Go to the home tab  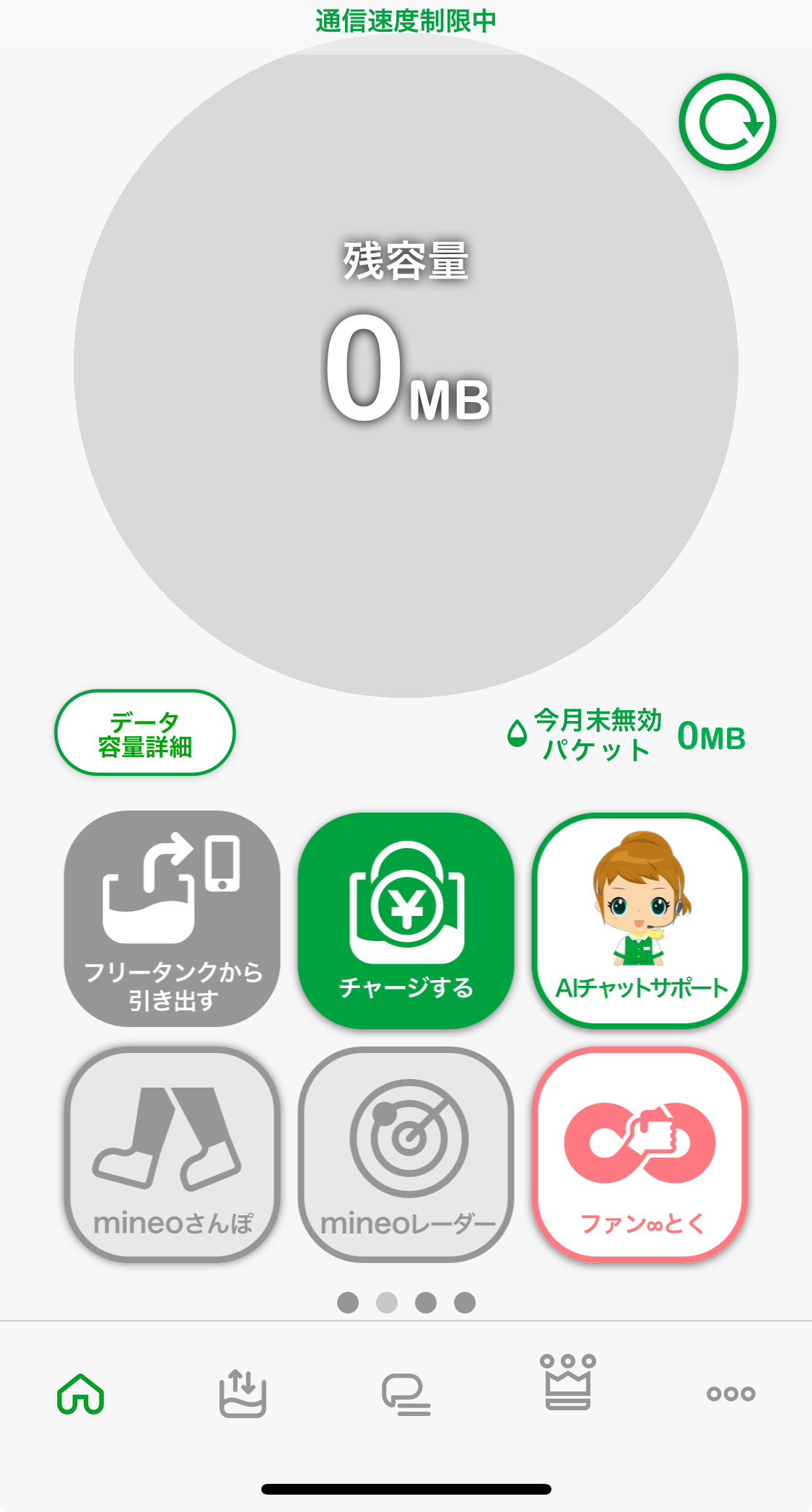pos(81,1394)
